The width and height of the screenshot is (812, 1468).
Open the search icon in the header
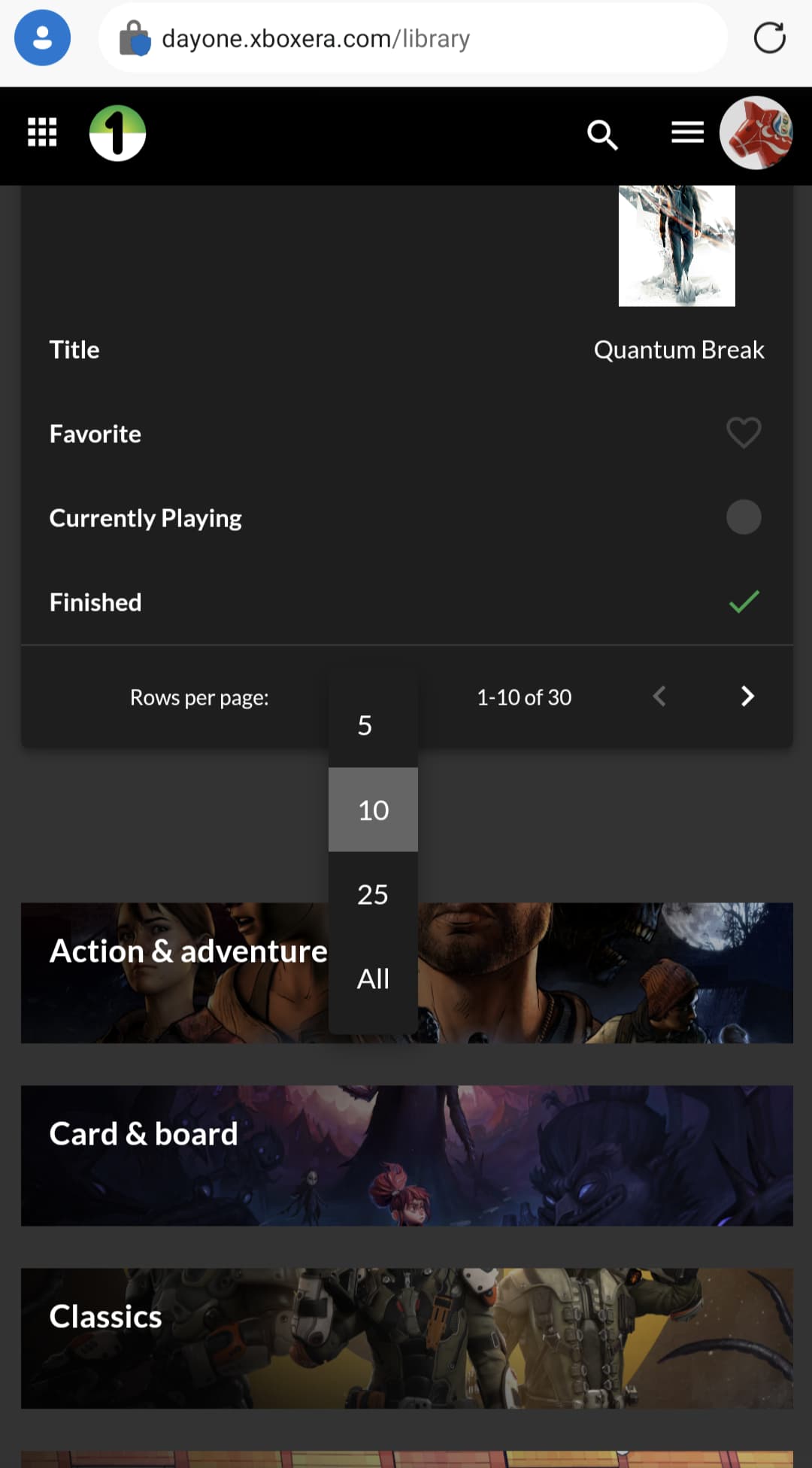602,135
